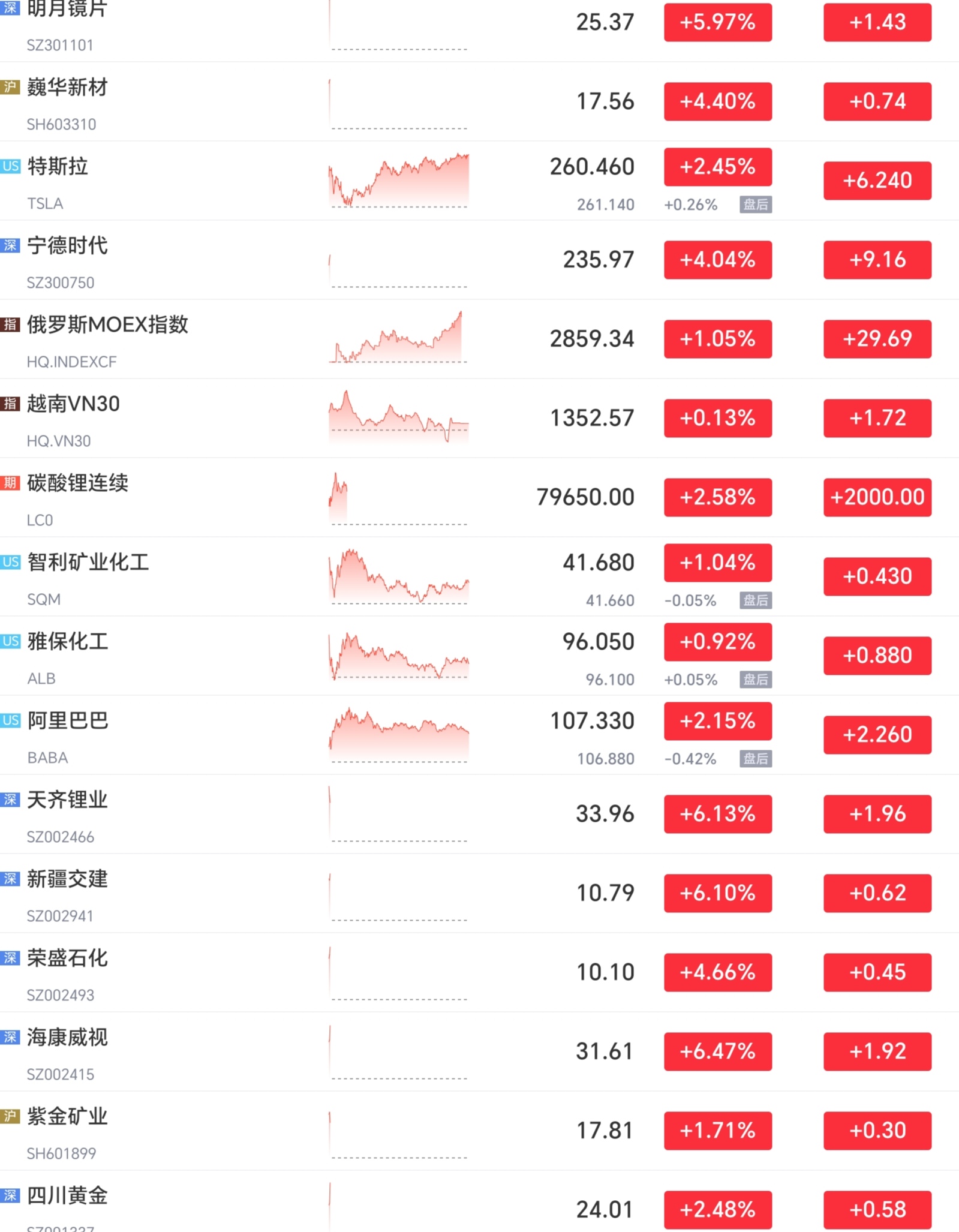Tap 宁德时代's +9.16 change badge
959x1232 pixels.
tap(877, 260)
